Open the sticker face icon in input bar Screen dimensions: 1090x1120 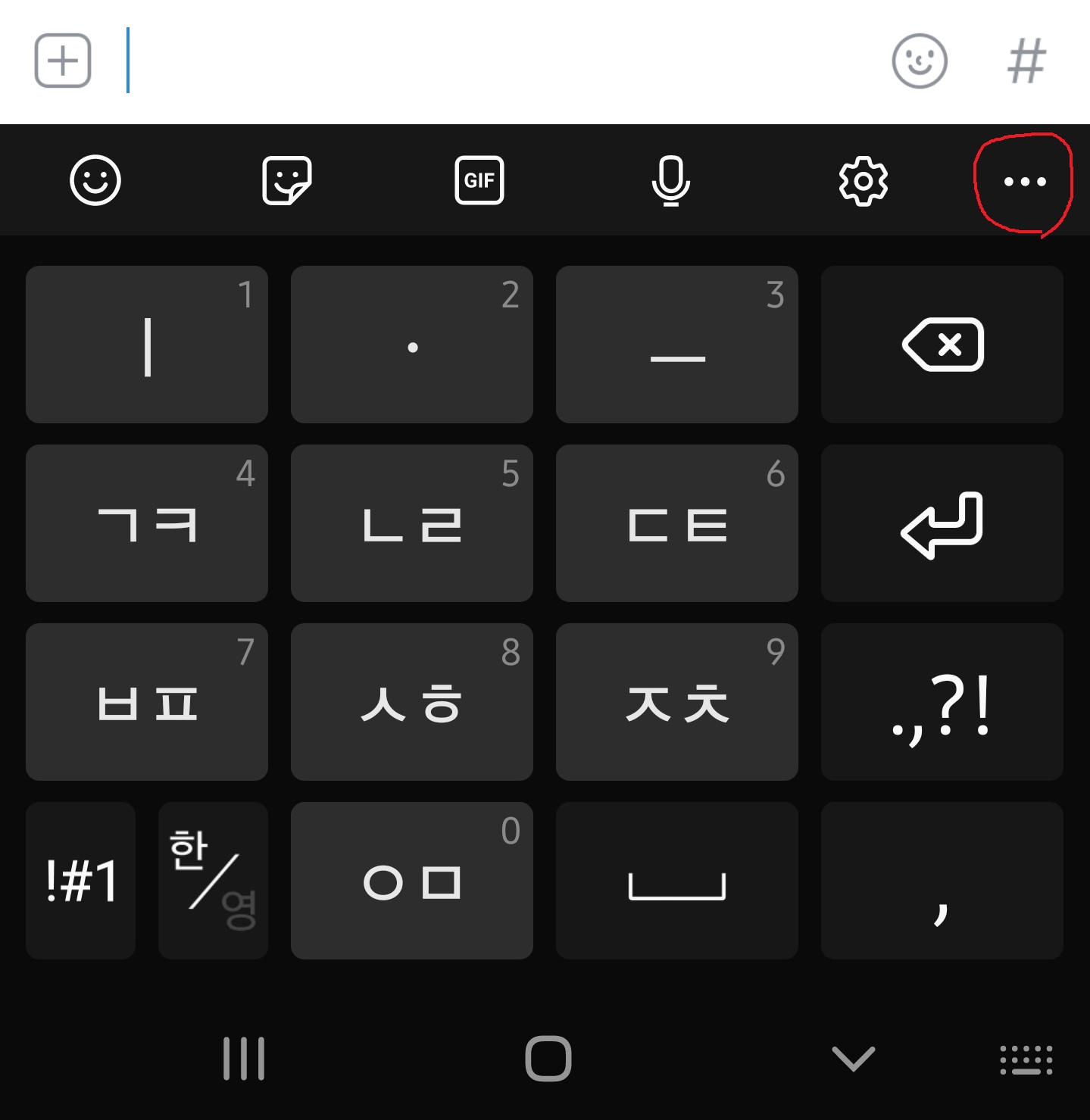[x=919, y=61]
